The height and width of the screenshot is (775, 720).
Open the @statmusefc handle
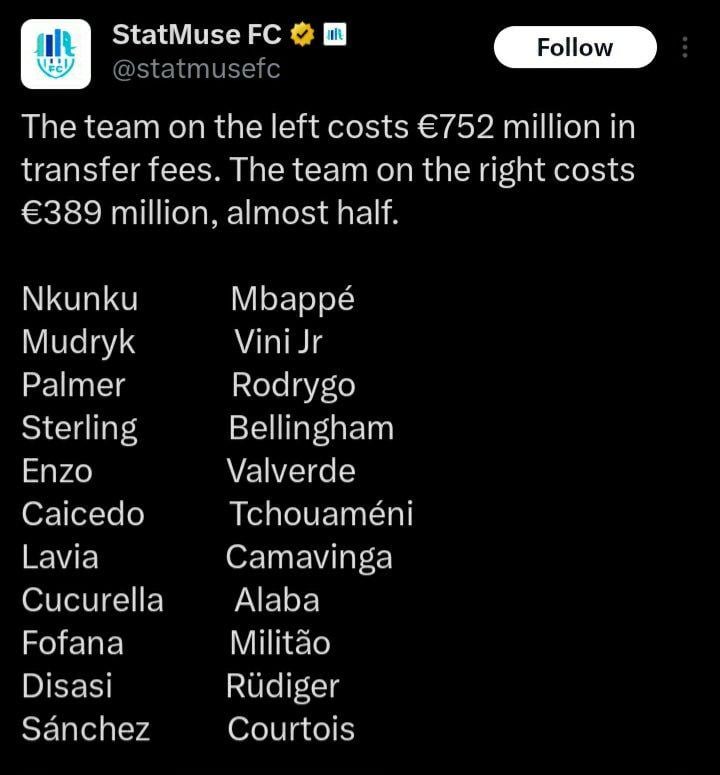[196, 69]
